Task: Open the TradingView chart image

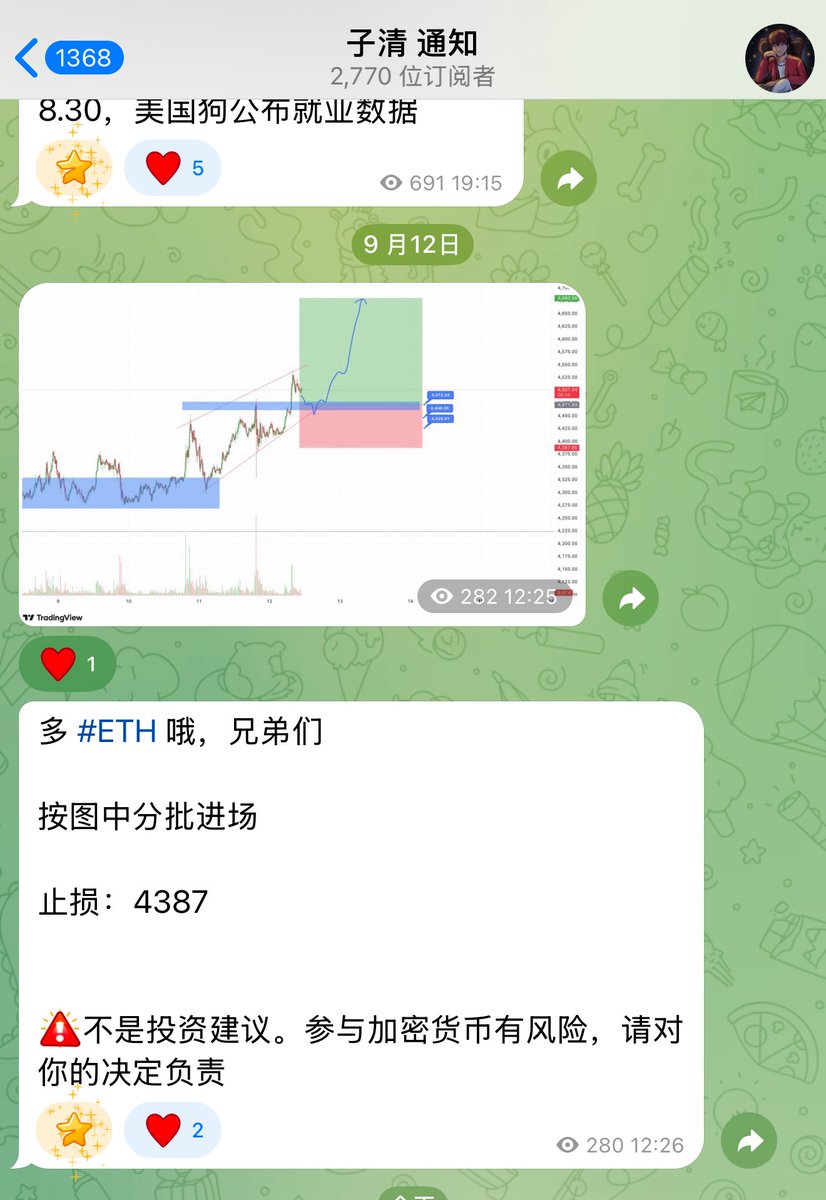Action: [300, 450]
